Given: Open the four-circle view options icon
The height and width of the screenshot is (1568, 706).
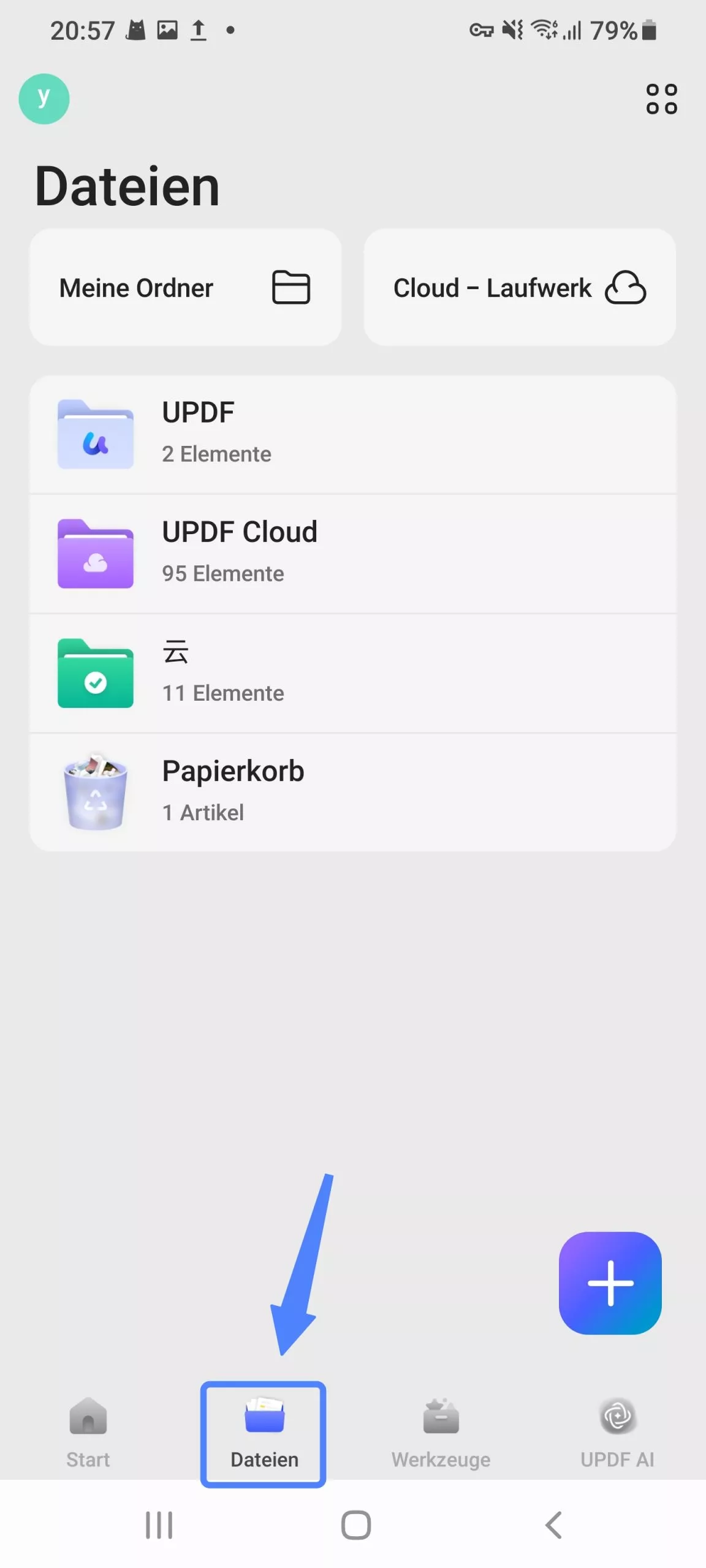Looking at the screenshot, I should click(661, 99).
